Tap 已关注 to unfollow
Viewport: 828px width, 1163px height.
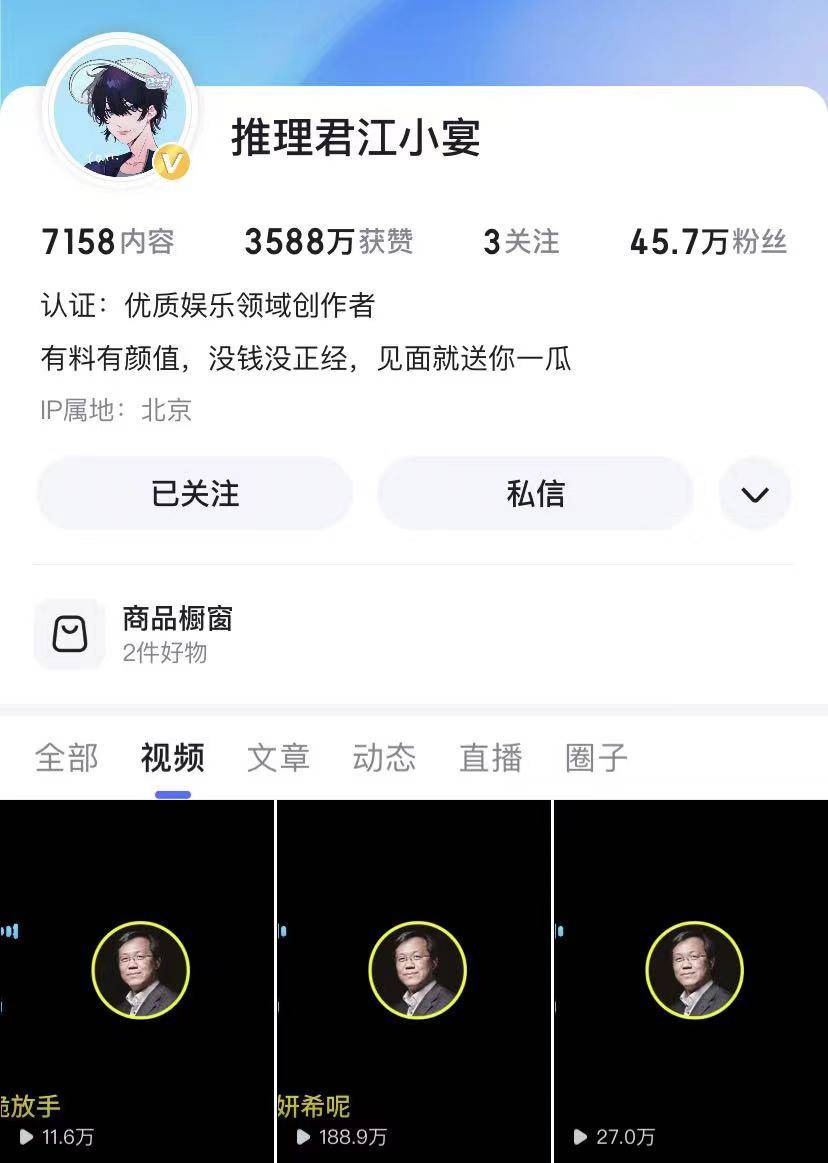coord(195,493)
